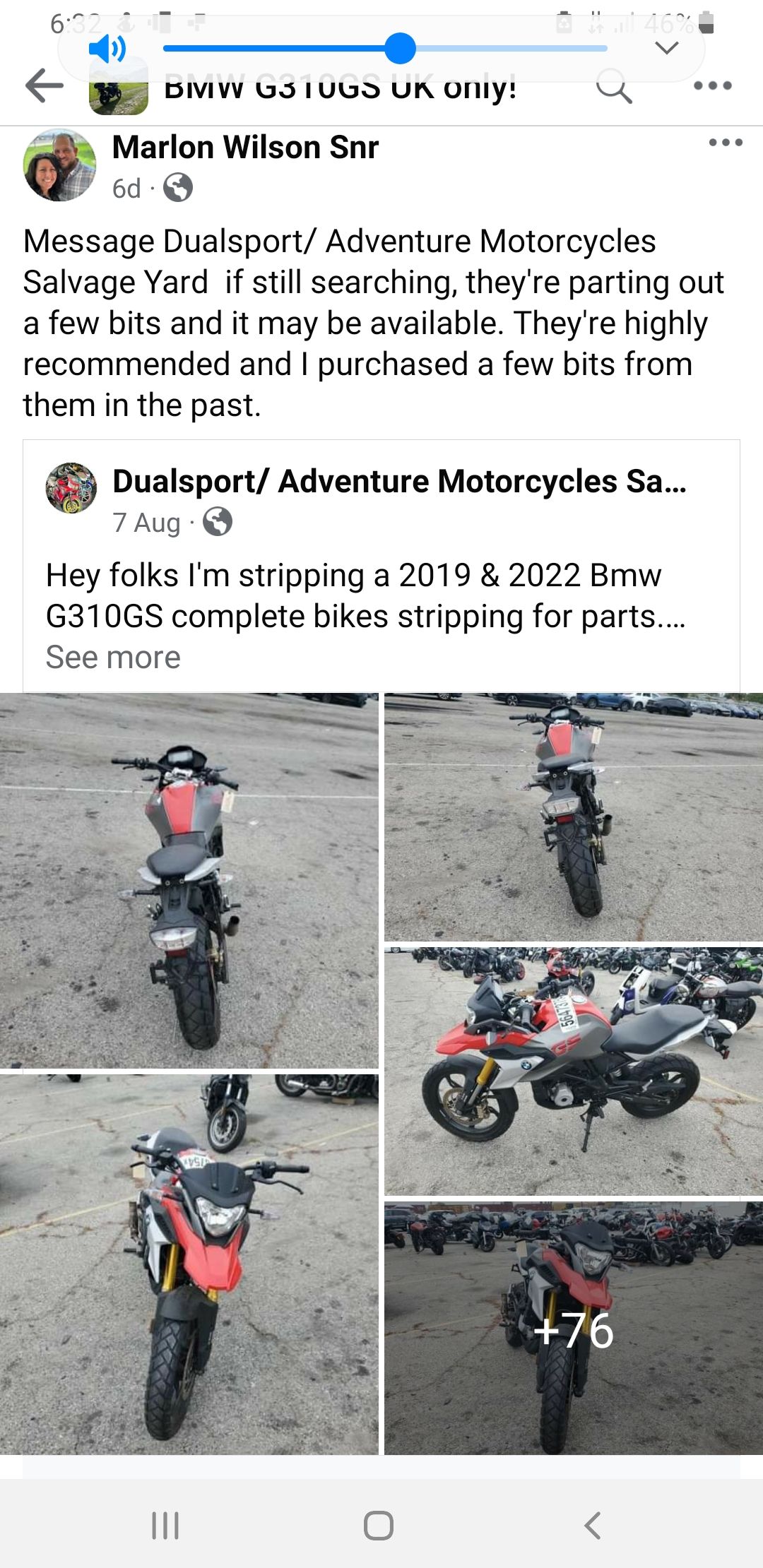Go to the home screen
The height and width of the screenshot is (1568, 763).
(x=379, y=1525)
